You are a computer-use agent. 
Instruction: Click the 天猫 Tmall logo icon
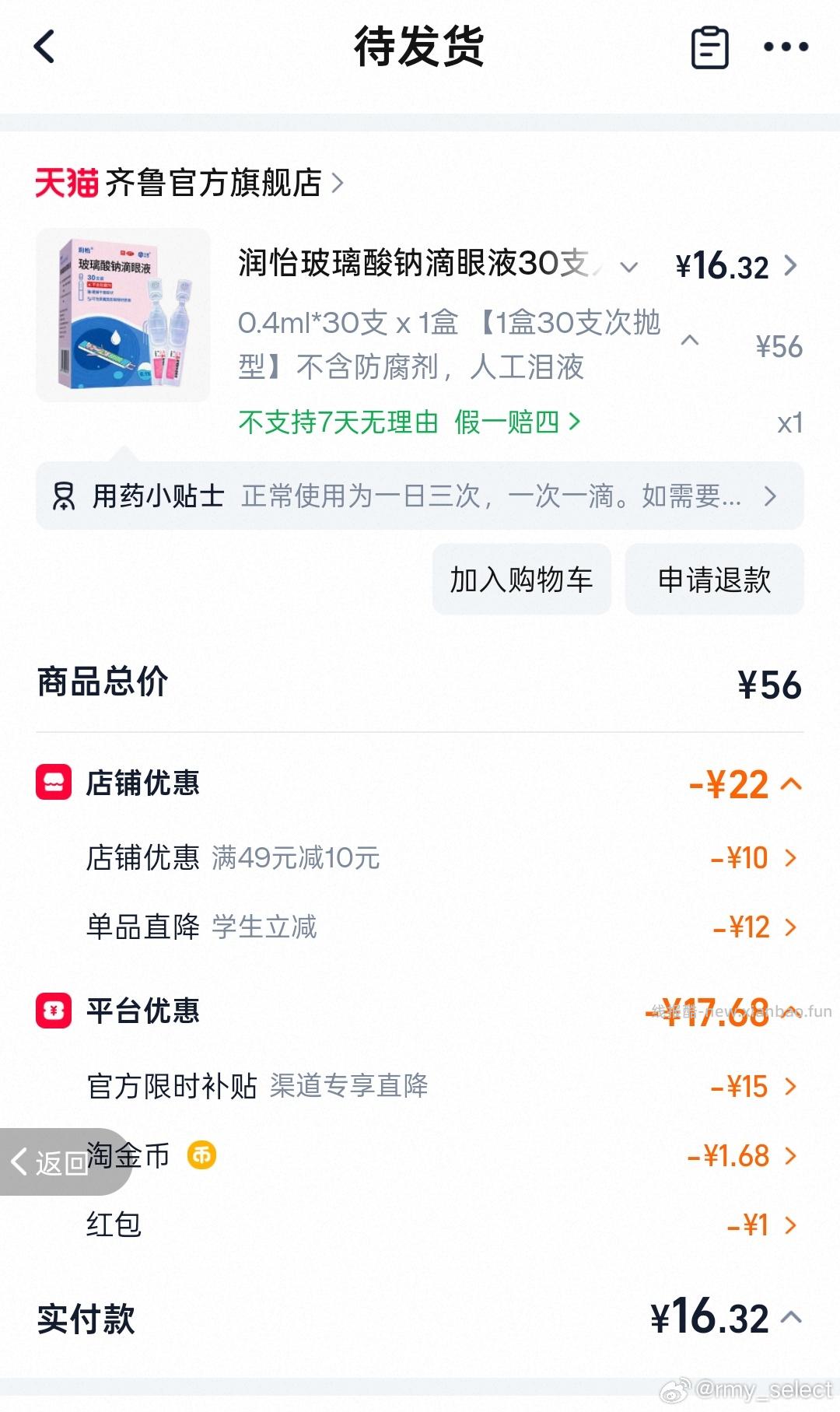click(x=65, y=184)
